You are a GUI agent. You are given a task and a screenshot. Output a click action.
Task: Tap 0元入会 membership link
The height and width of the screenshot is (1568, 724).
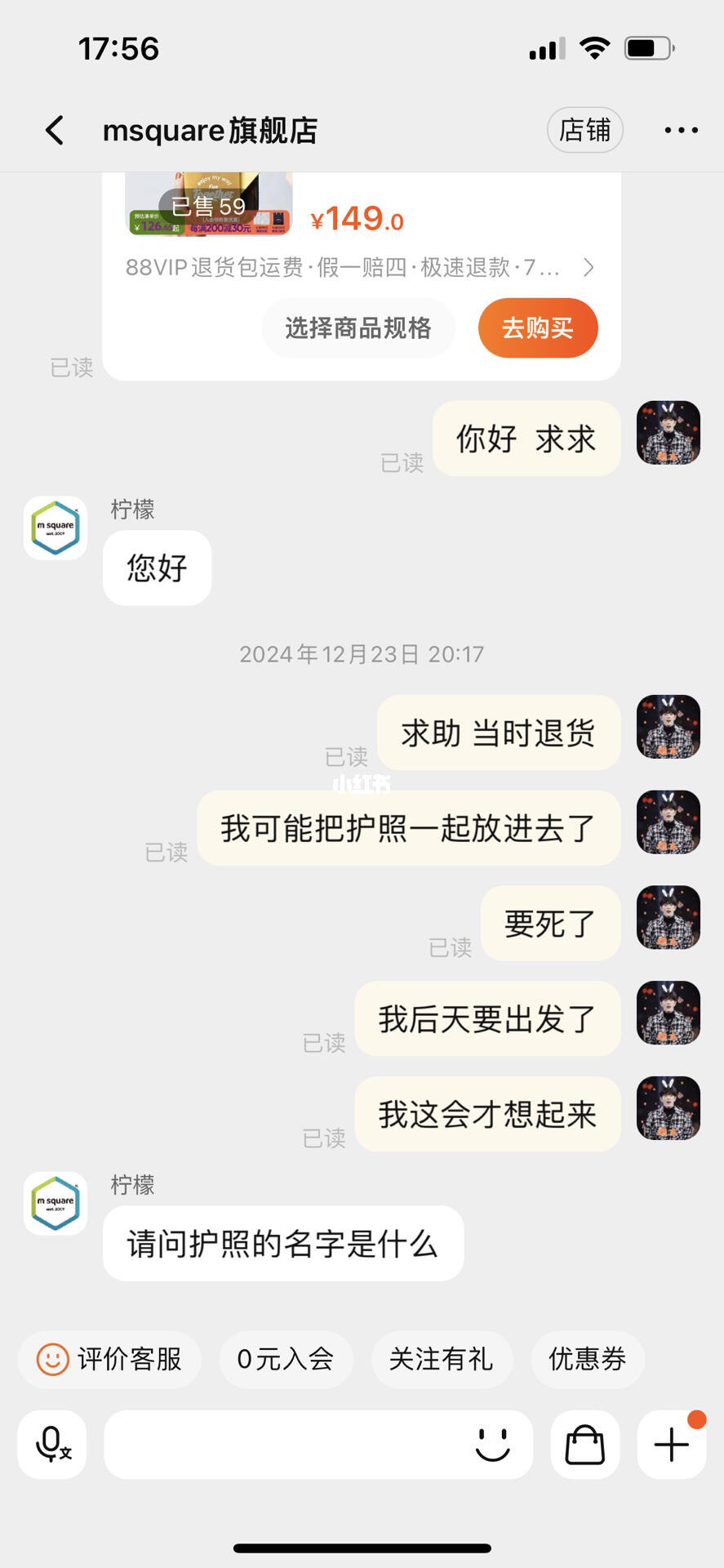coord(286,1359)
